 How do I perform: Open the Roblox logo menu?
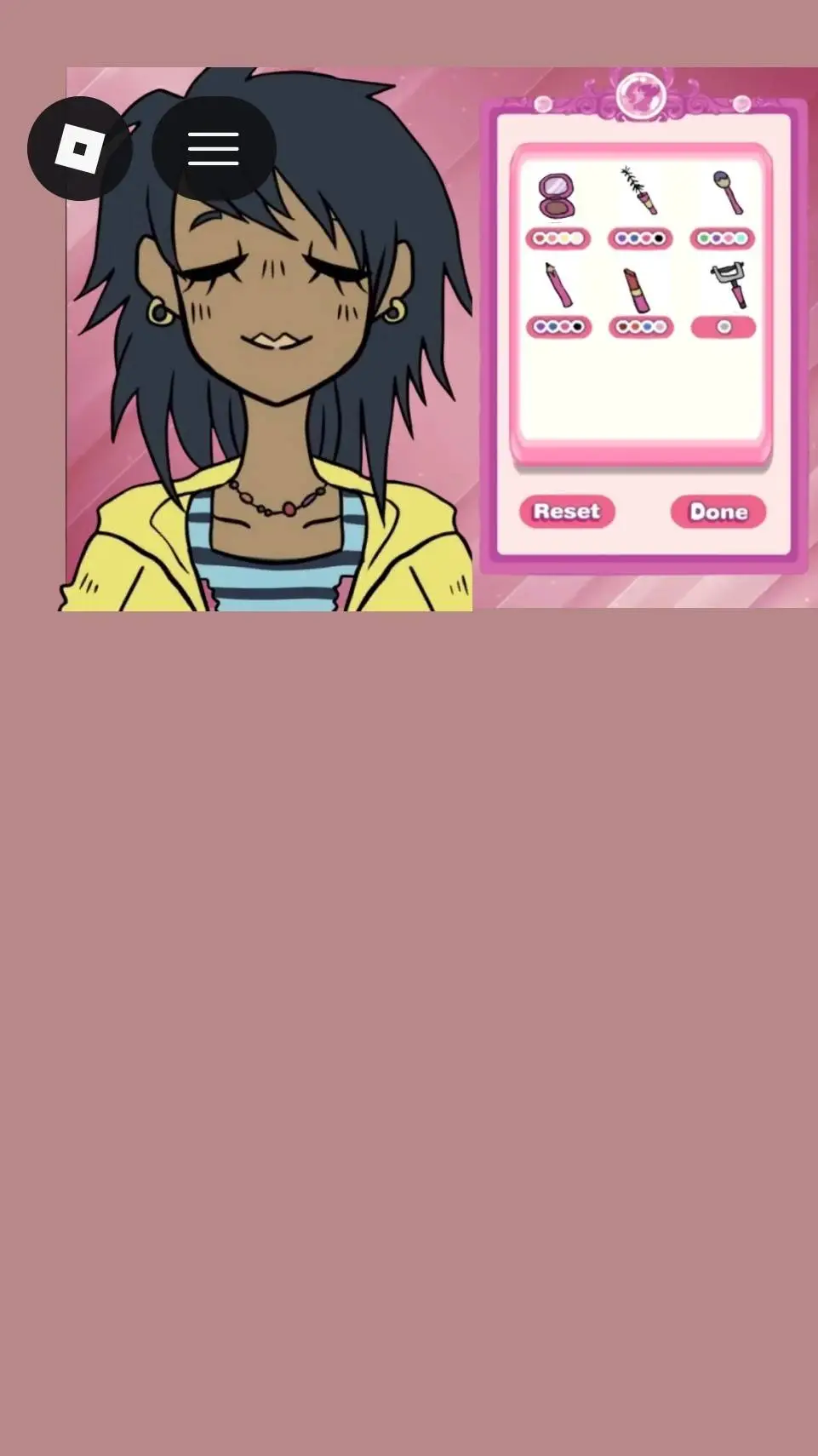80,148
